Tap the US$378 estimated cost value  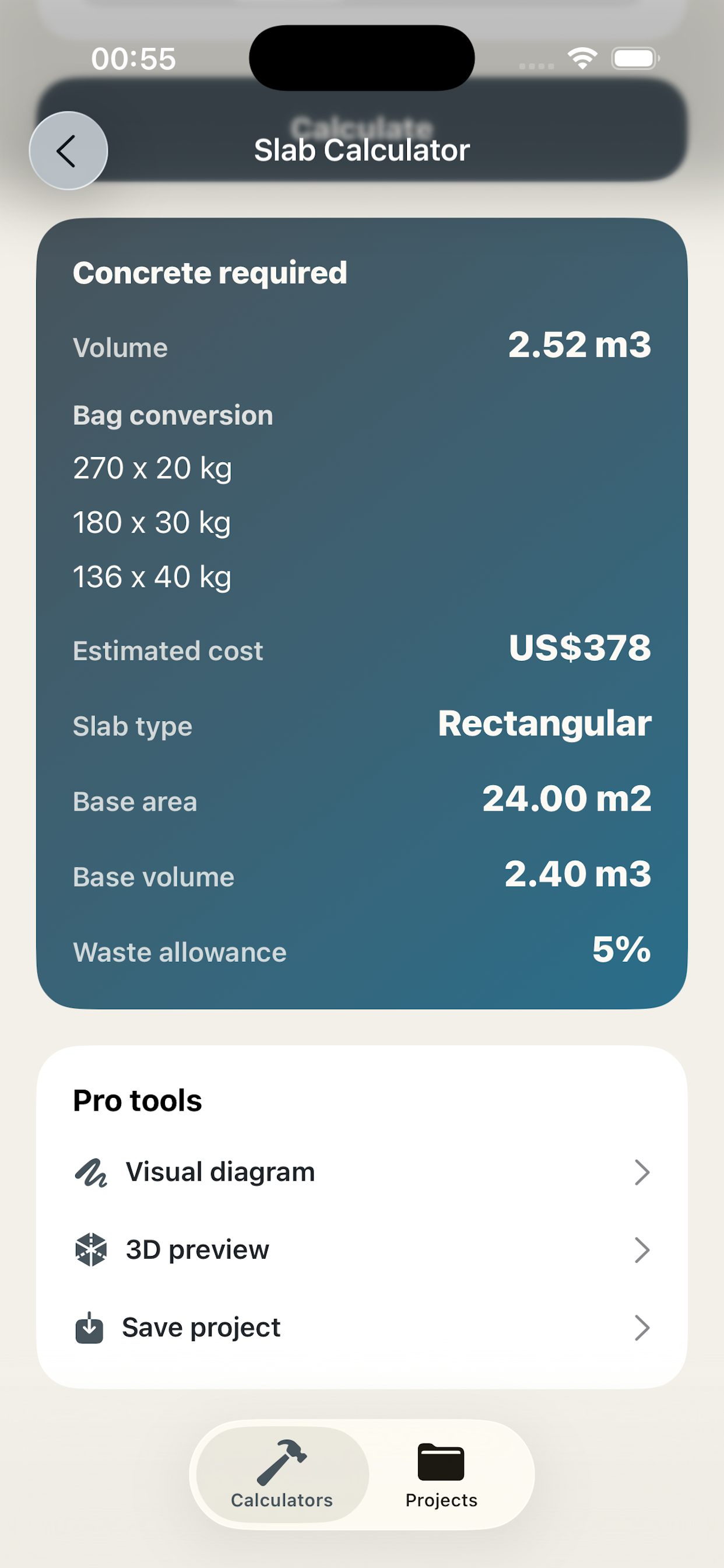point(580,649)
